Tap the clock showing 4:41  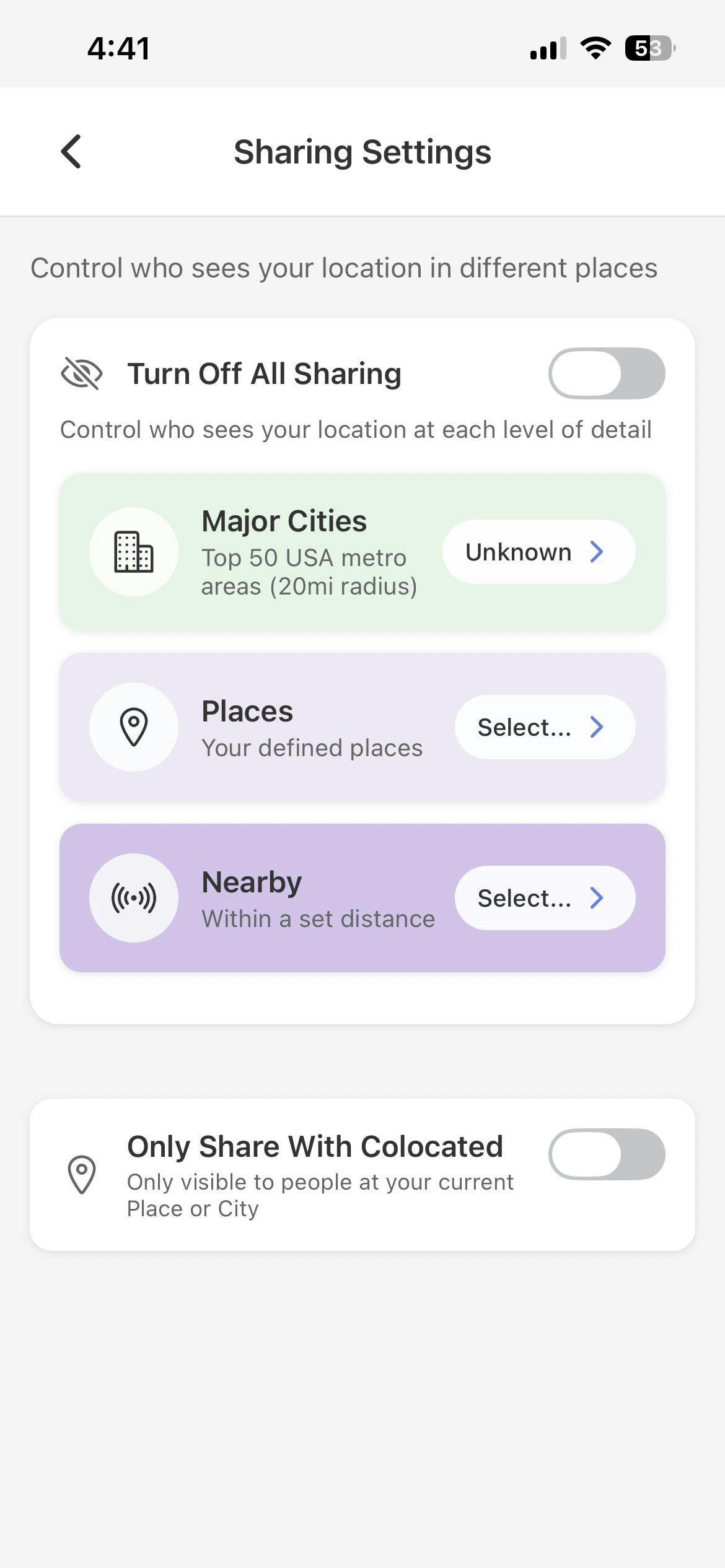[118, 48]
